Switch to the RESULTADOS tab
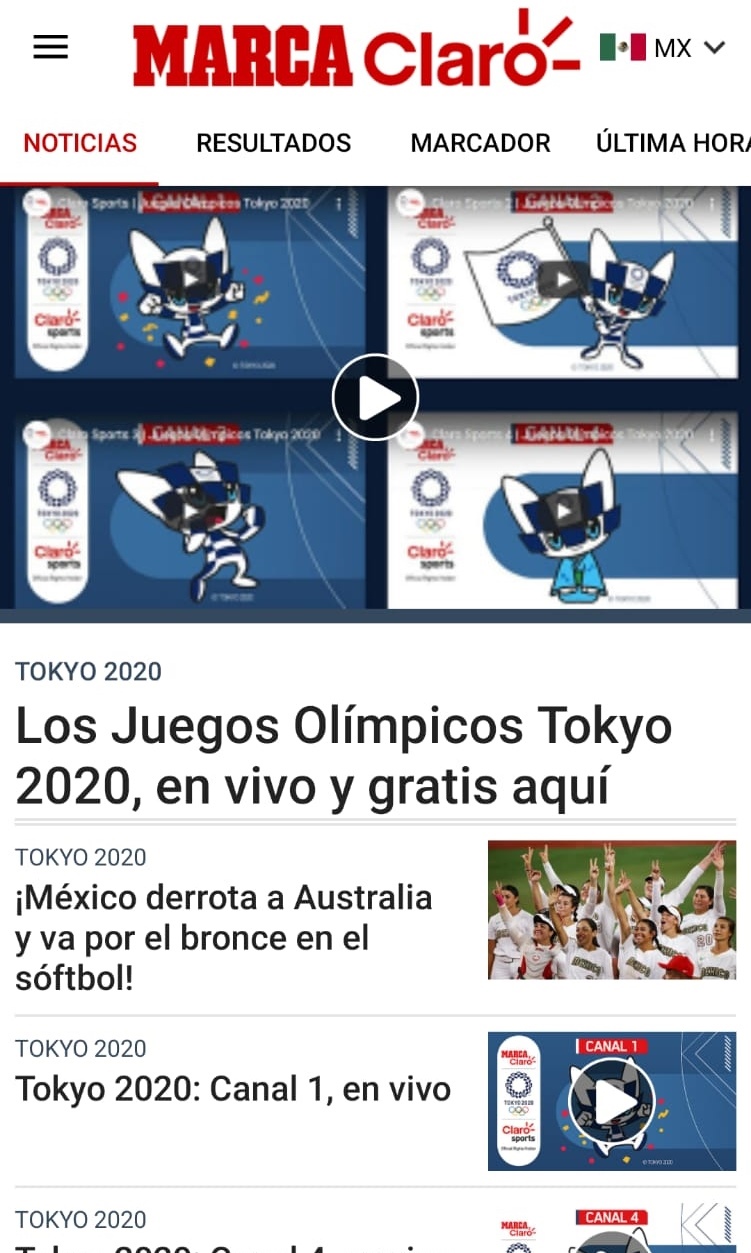 point(273,142)
